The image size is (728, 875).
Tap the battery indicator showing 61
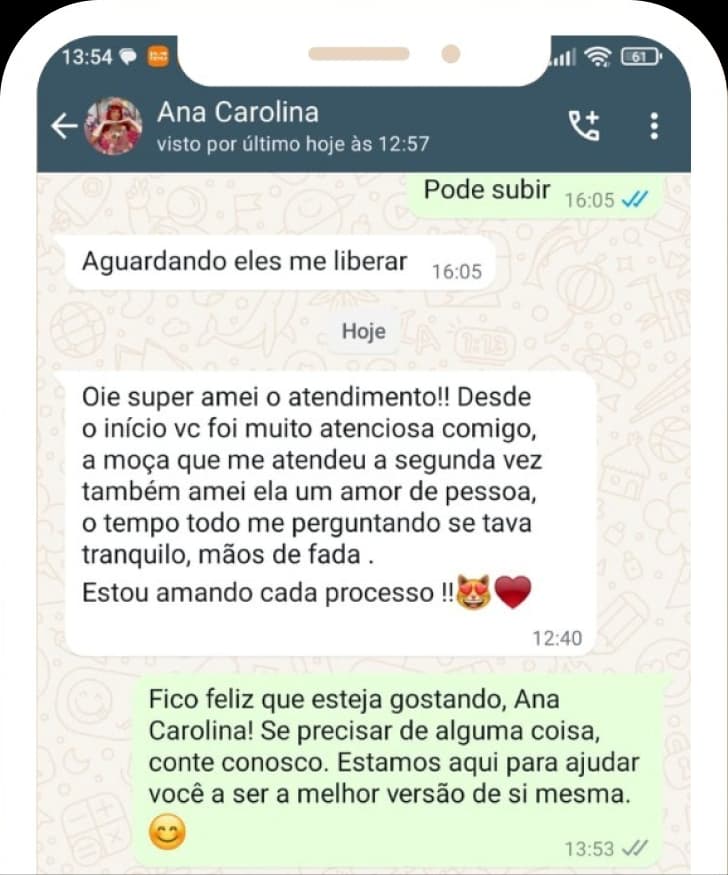(x=637, y=57)
